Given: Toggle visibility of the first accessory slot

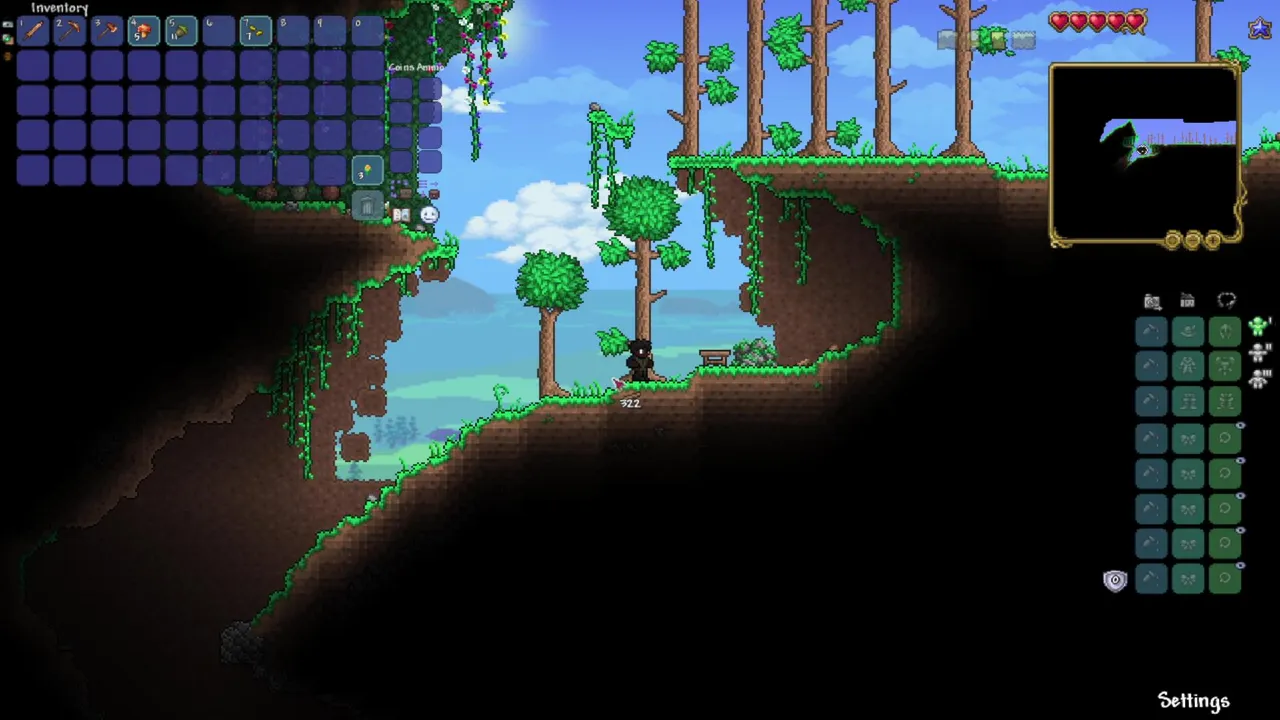Looking at the screenshot, I should 1240,426.
